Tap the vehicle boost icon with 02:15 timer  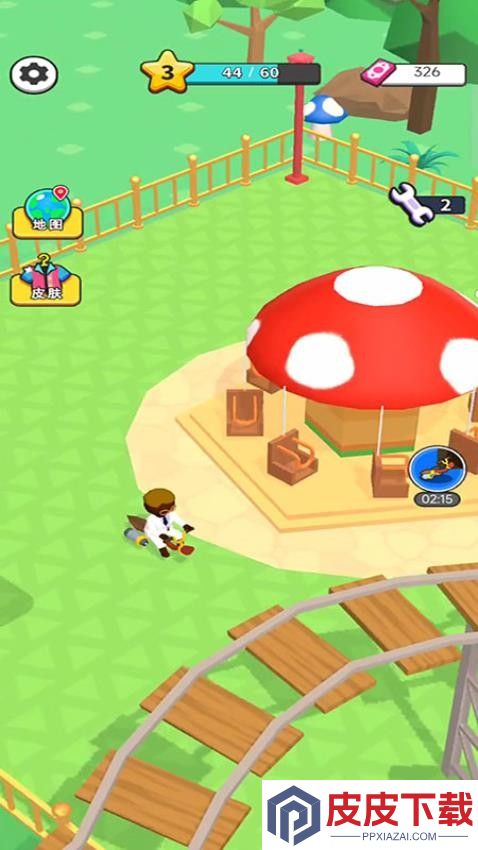[437, 469]
